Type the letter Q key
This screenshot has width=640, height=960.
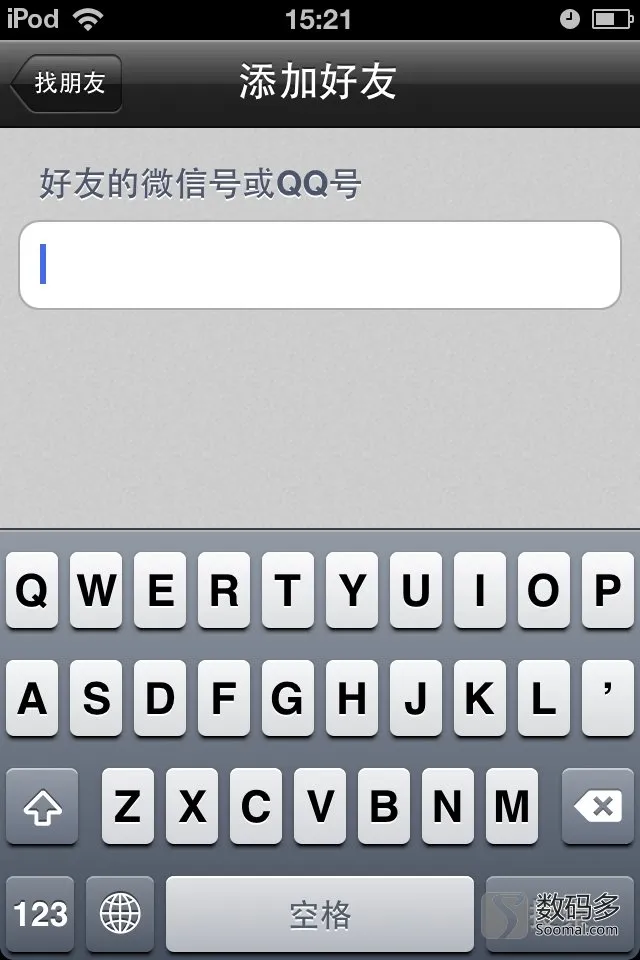[x=33, y=591]
